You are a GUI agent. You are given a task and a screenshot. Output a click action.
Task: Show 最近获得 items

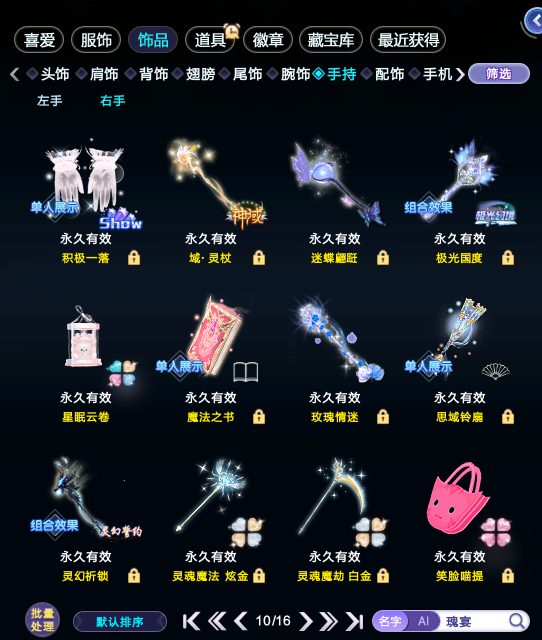(408, 40)
